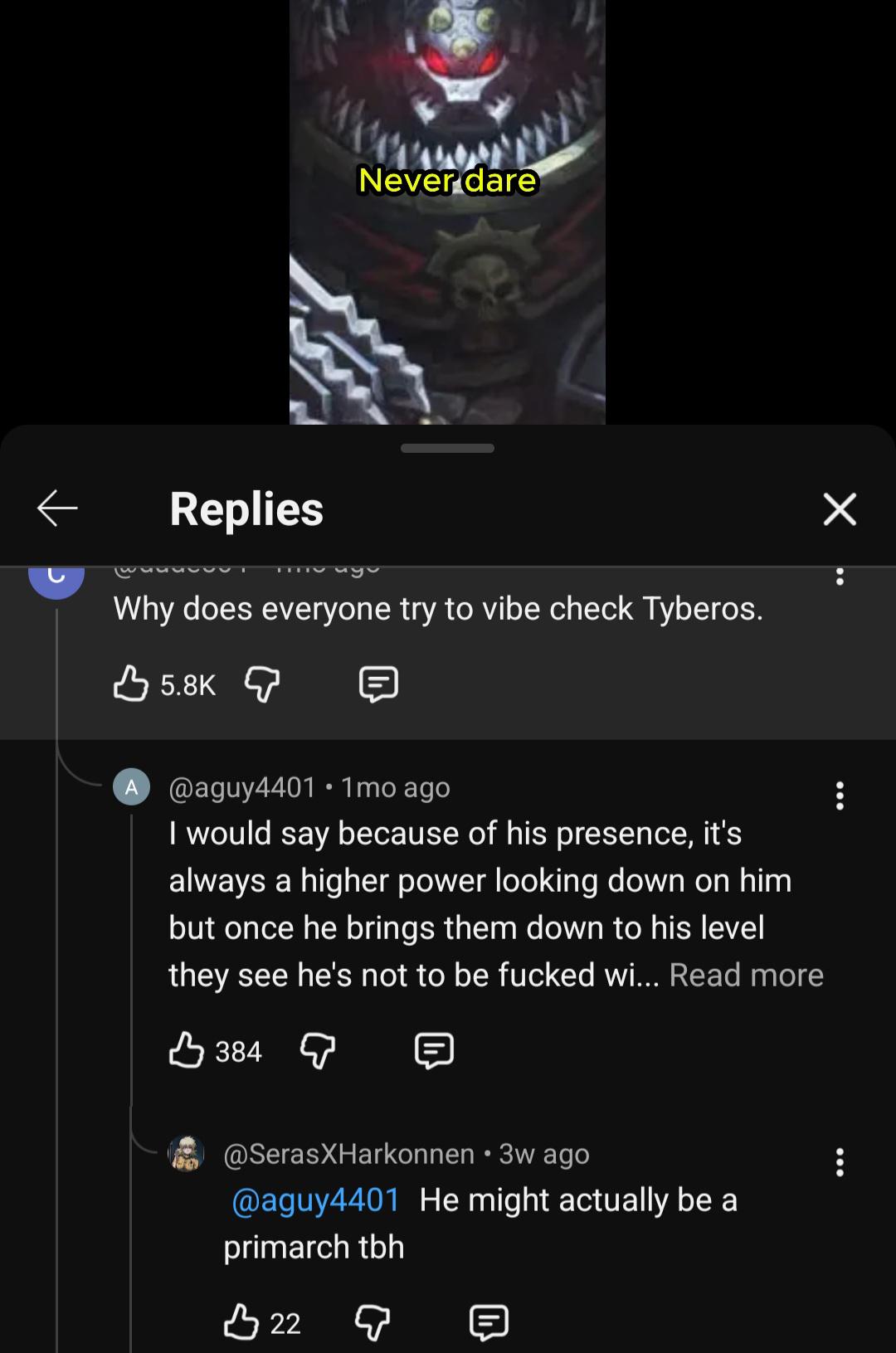Open overflow menu on @SerasXHarkonnen's reply
Image resolution: width=896 pixels, height=1353 pixels.
pos(840,1162)
